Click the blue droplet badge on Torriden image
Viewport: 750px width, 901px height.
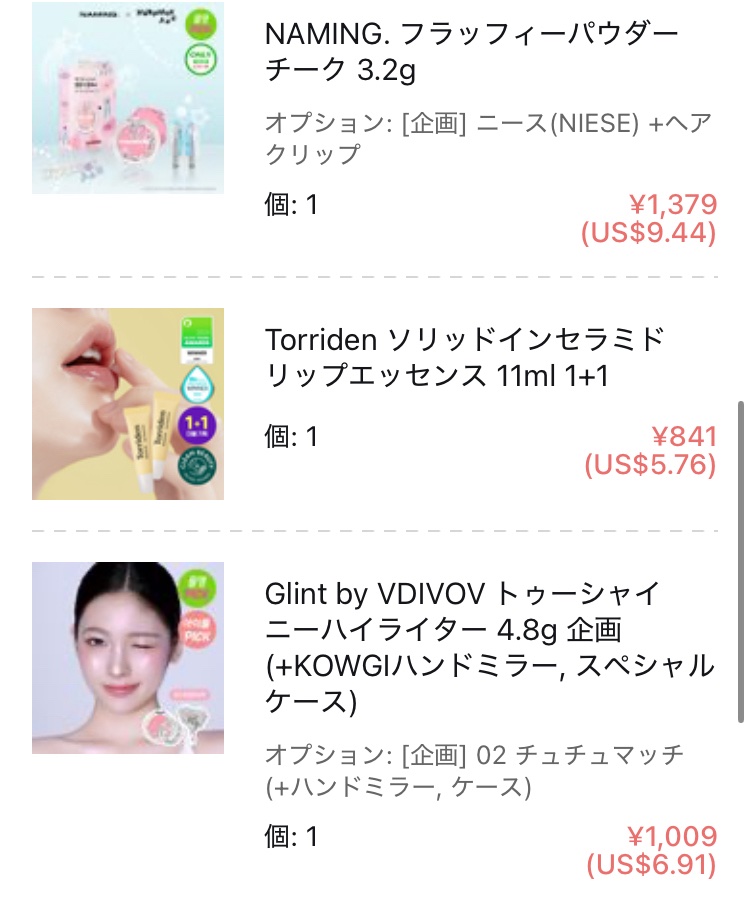tap(198, 385)
